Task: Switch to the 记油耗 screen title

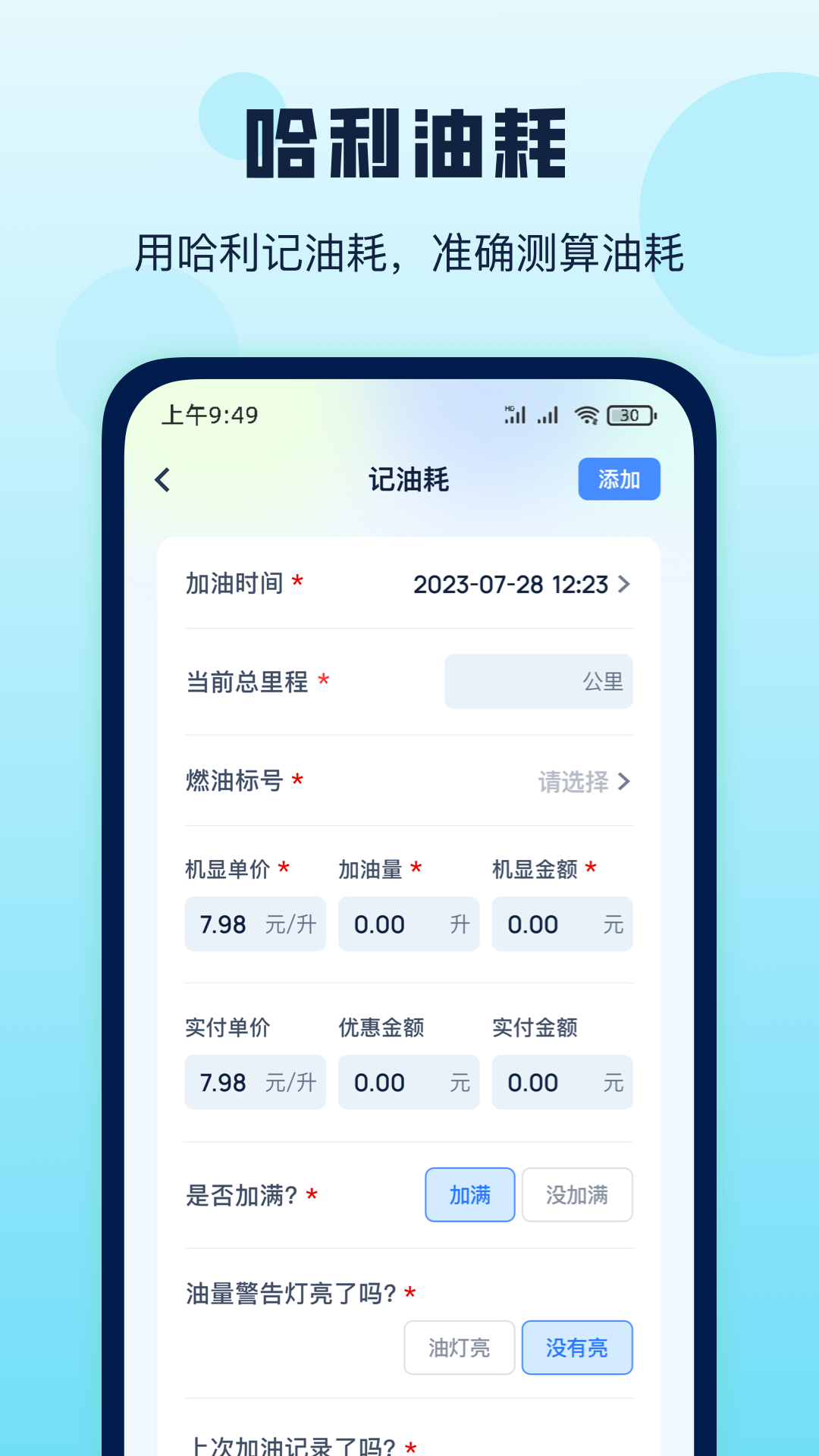Action: (x=409, y=480)
